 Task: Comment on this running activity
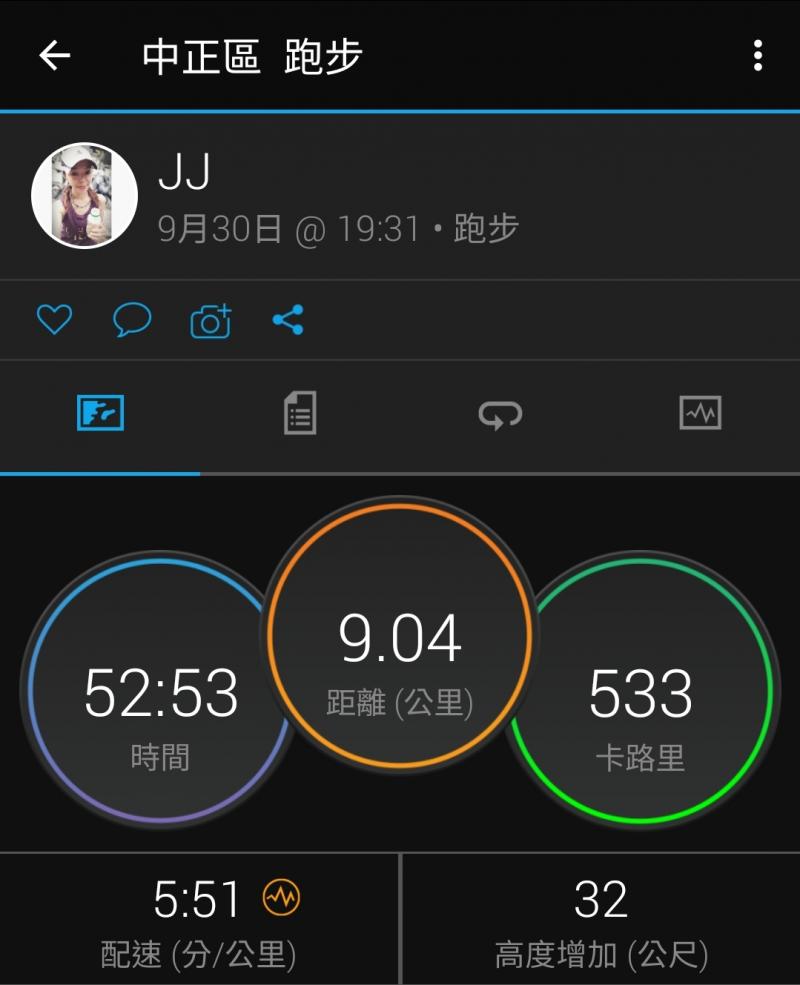pyautogui.click(x=132, y=321)
